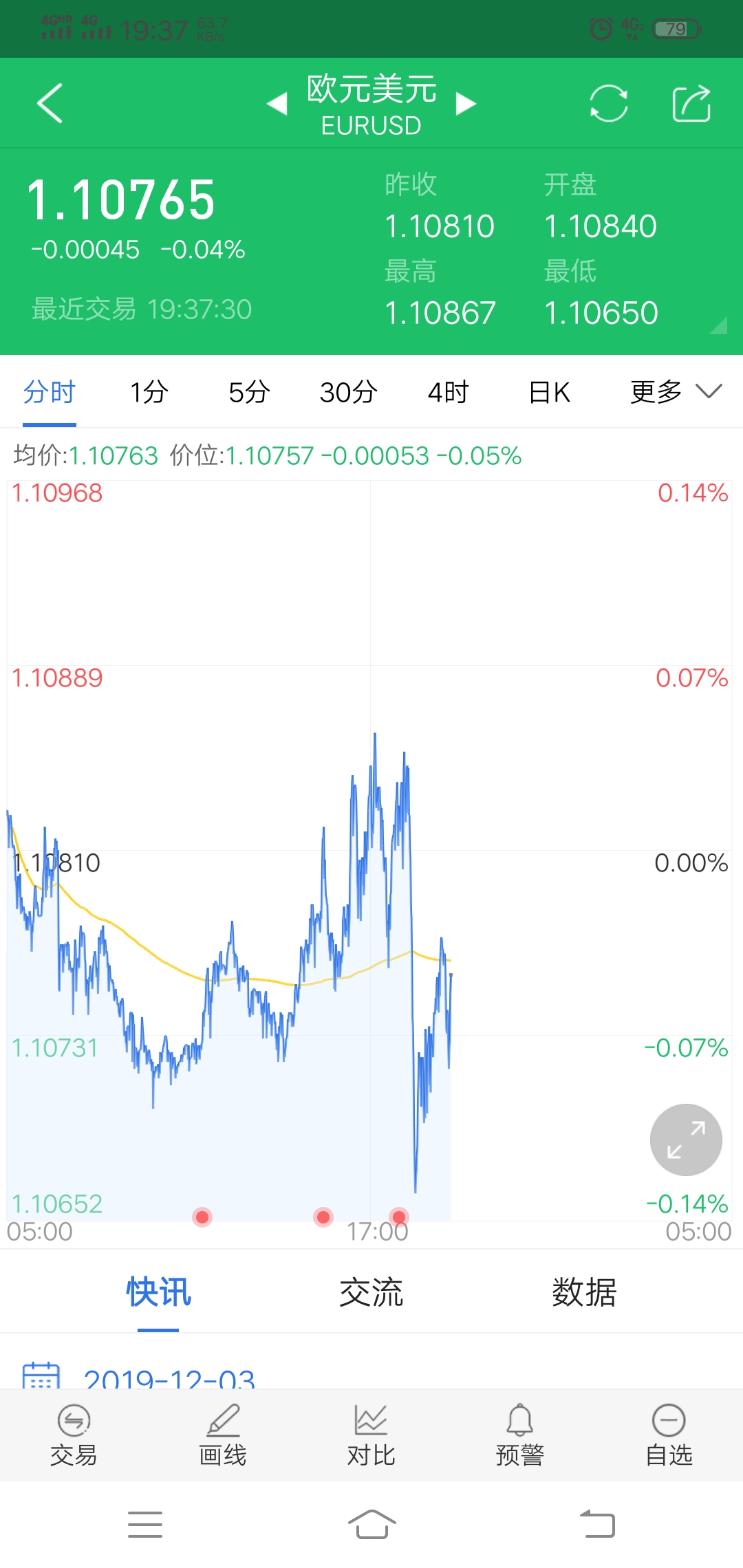The width and height of the screenshot is (743, 1568).
Task: Open the 画线 drawing tool
Action: coord(223,1435)
